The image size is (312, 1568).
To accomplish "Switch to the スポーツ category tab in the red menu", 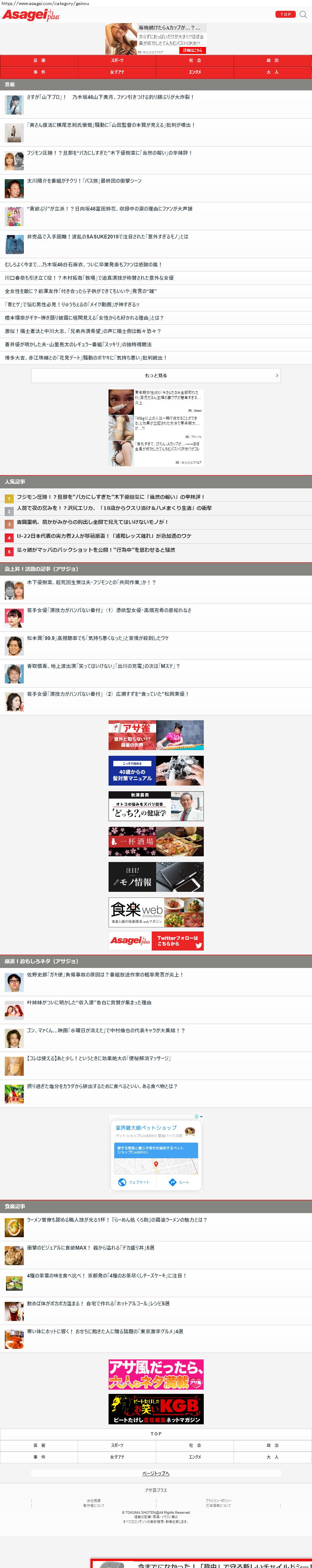I will point(117,60).
